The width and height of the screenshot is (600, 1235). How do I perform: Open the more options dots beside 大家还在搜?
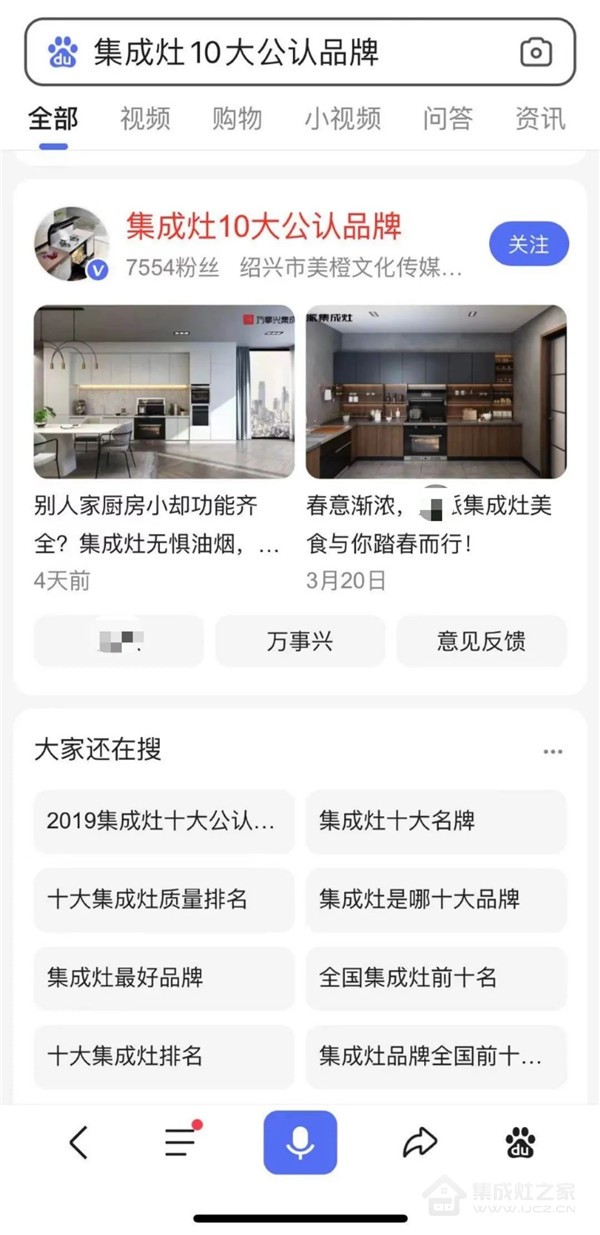tap(553, 751)
